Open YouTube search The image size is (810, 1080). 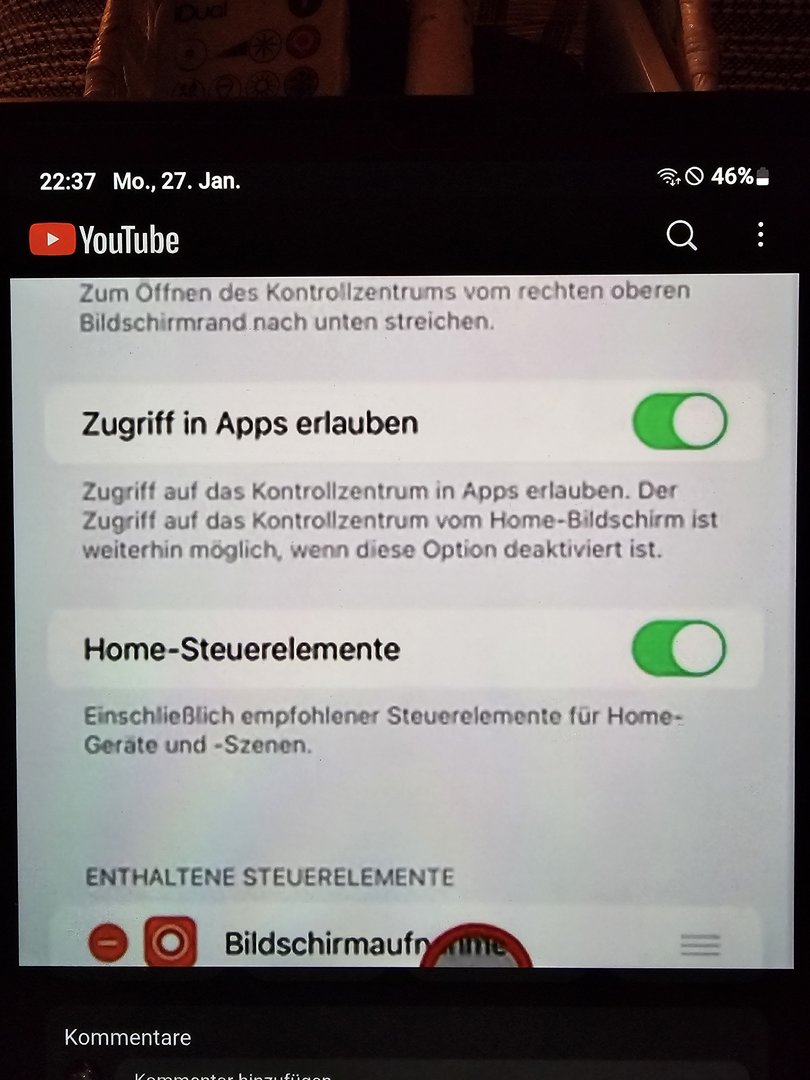681,236
